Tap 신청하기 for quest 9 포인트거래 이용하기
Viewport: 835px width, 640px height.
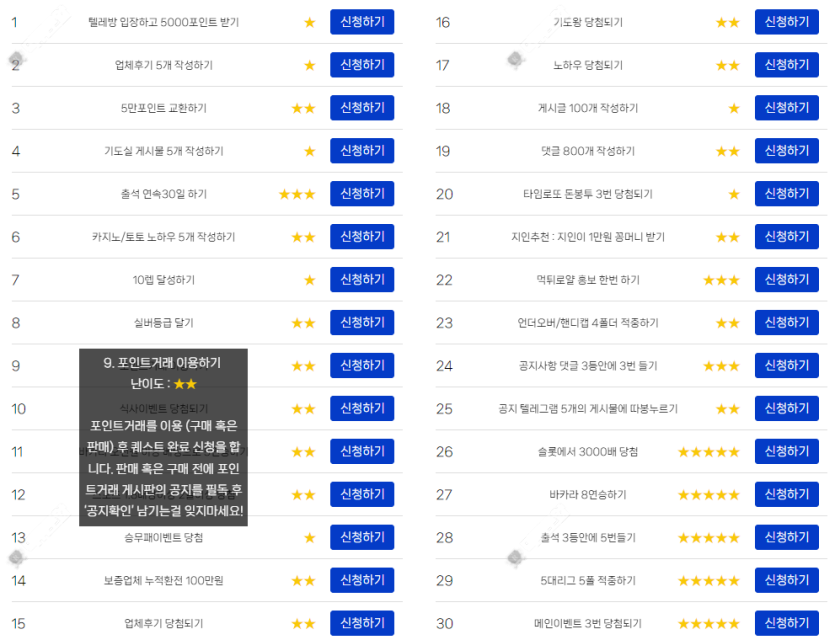[362, 366]
